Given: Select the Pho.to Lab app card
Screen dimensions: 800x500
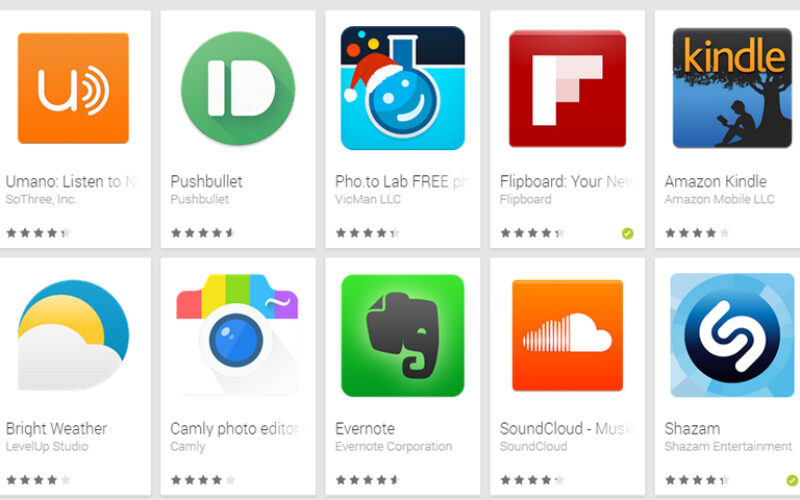Looking at the screenshot, I should (x=403, y=90).
